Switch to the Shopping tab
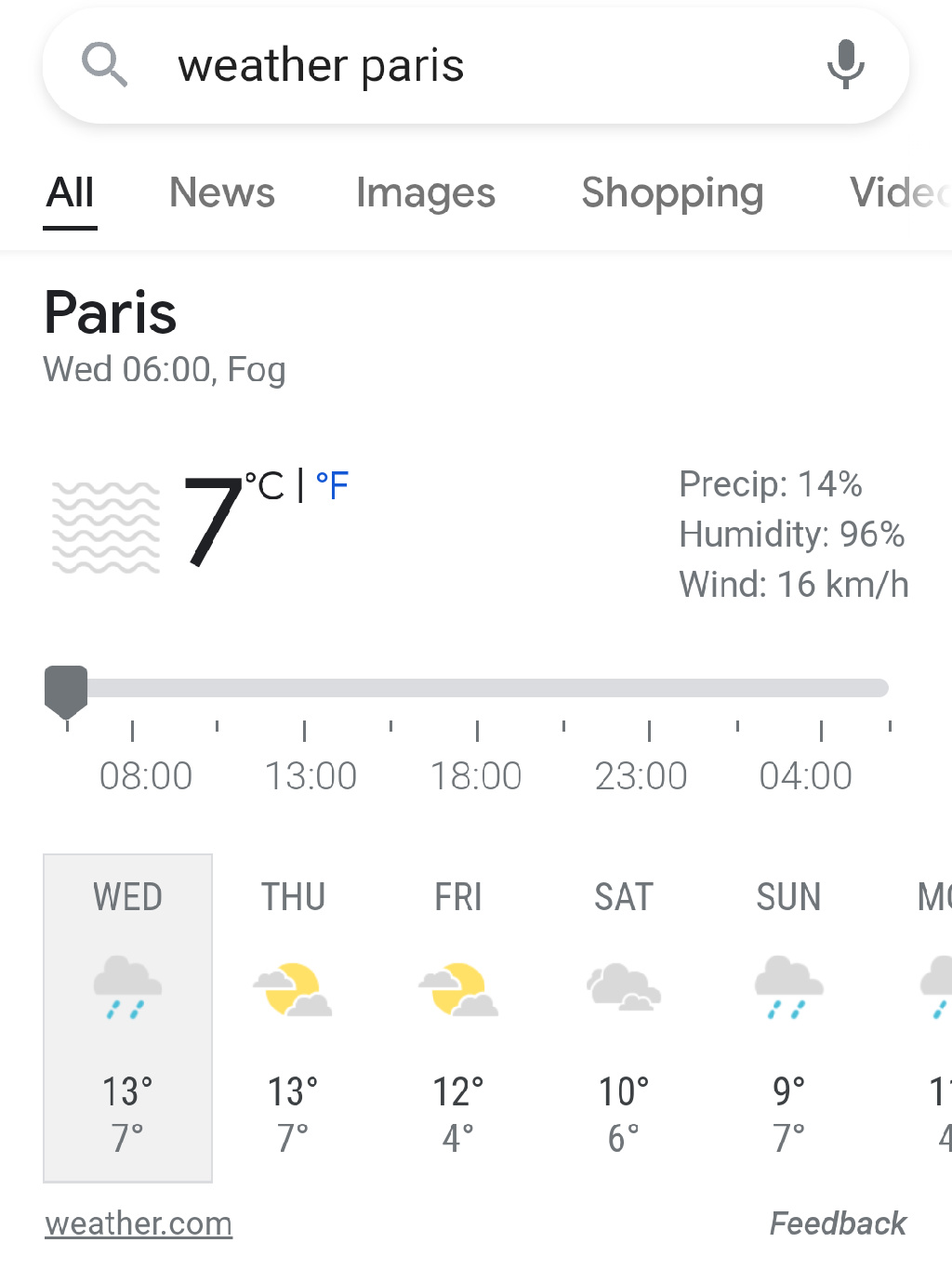The height and width of the screenshot is (1269, 952). coord(672,193)
